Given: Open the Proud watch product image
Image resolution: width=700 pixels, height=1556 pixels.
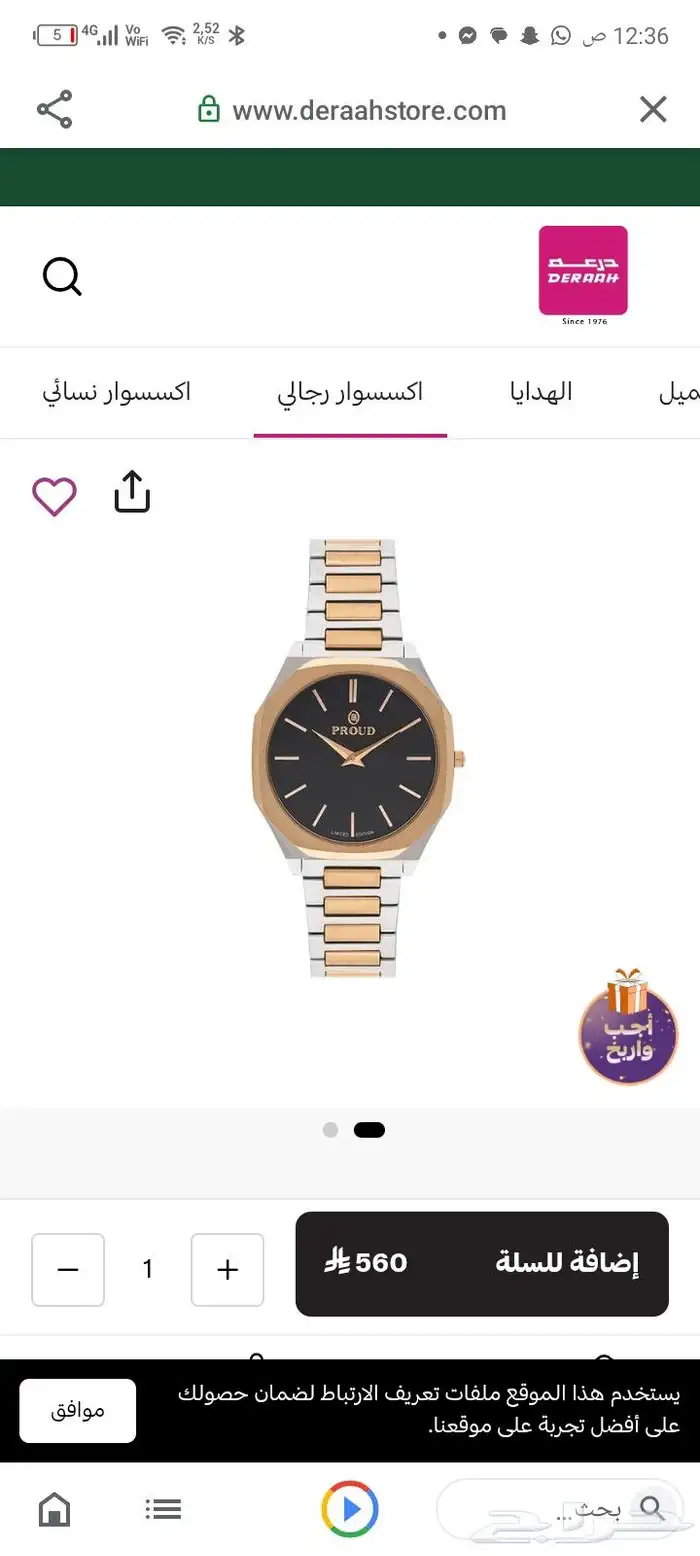Looking at the screenshot, I should [x=357, y=758].
